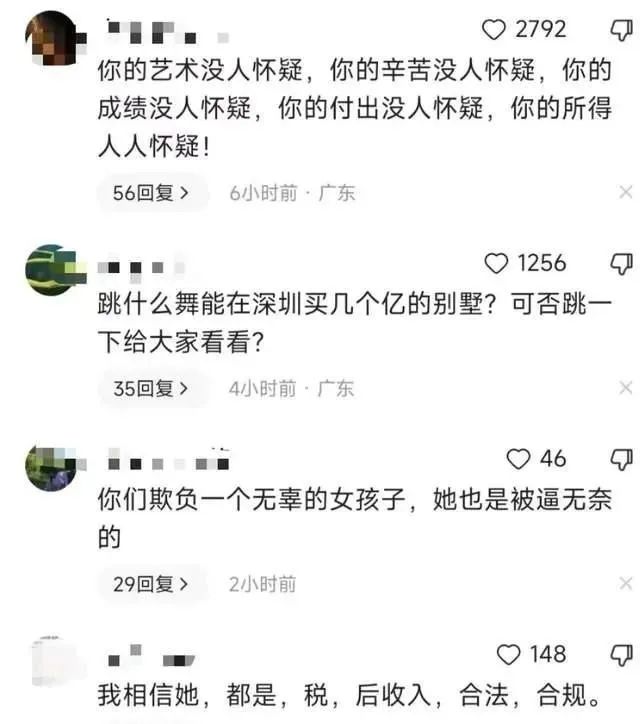This screenshot has width=640, height=724.
Task: Dislike the comment with 46 likes
Action: click(621, 459)
